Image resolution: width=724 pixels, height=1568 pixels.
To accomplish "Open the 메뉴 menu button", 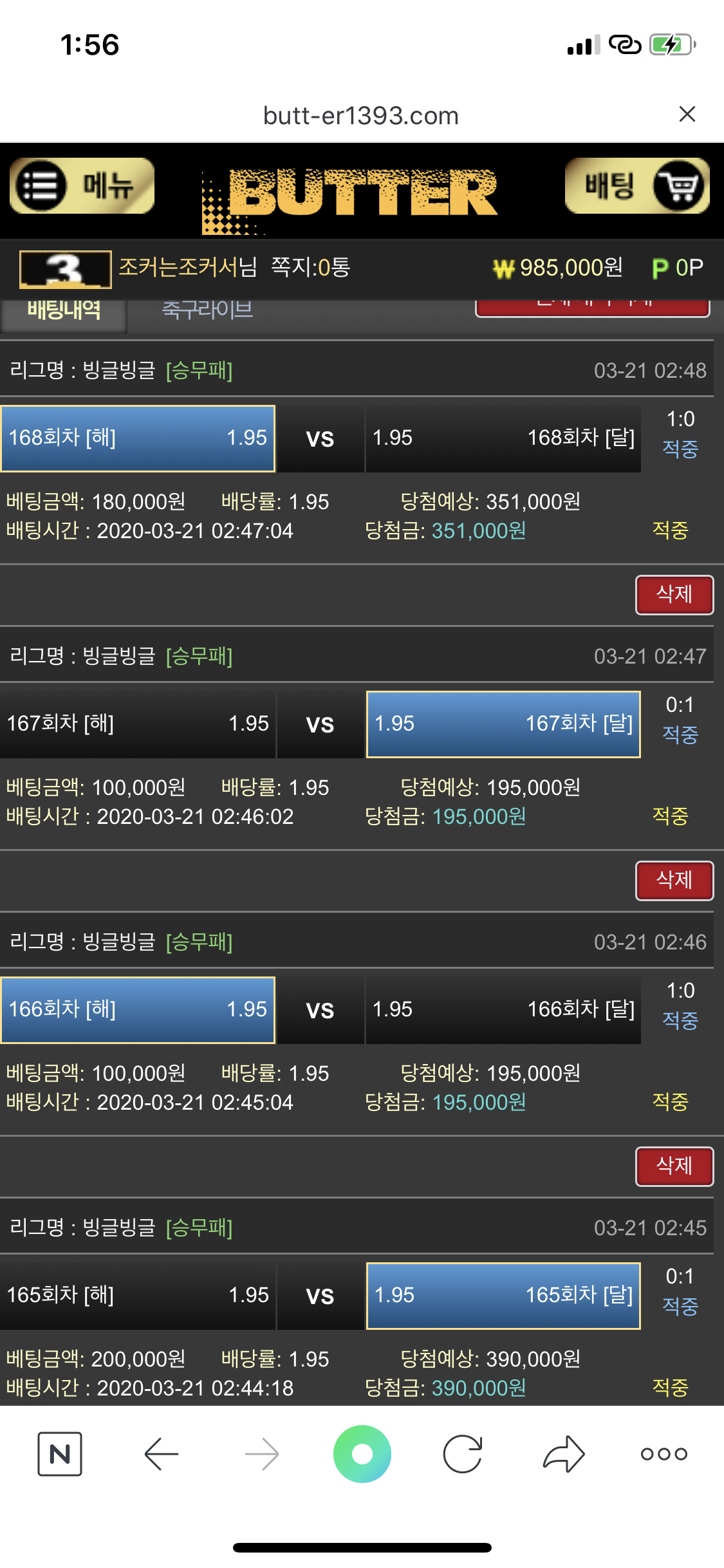I will tap(82, 186).
